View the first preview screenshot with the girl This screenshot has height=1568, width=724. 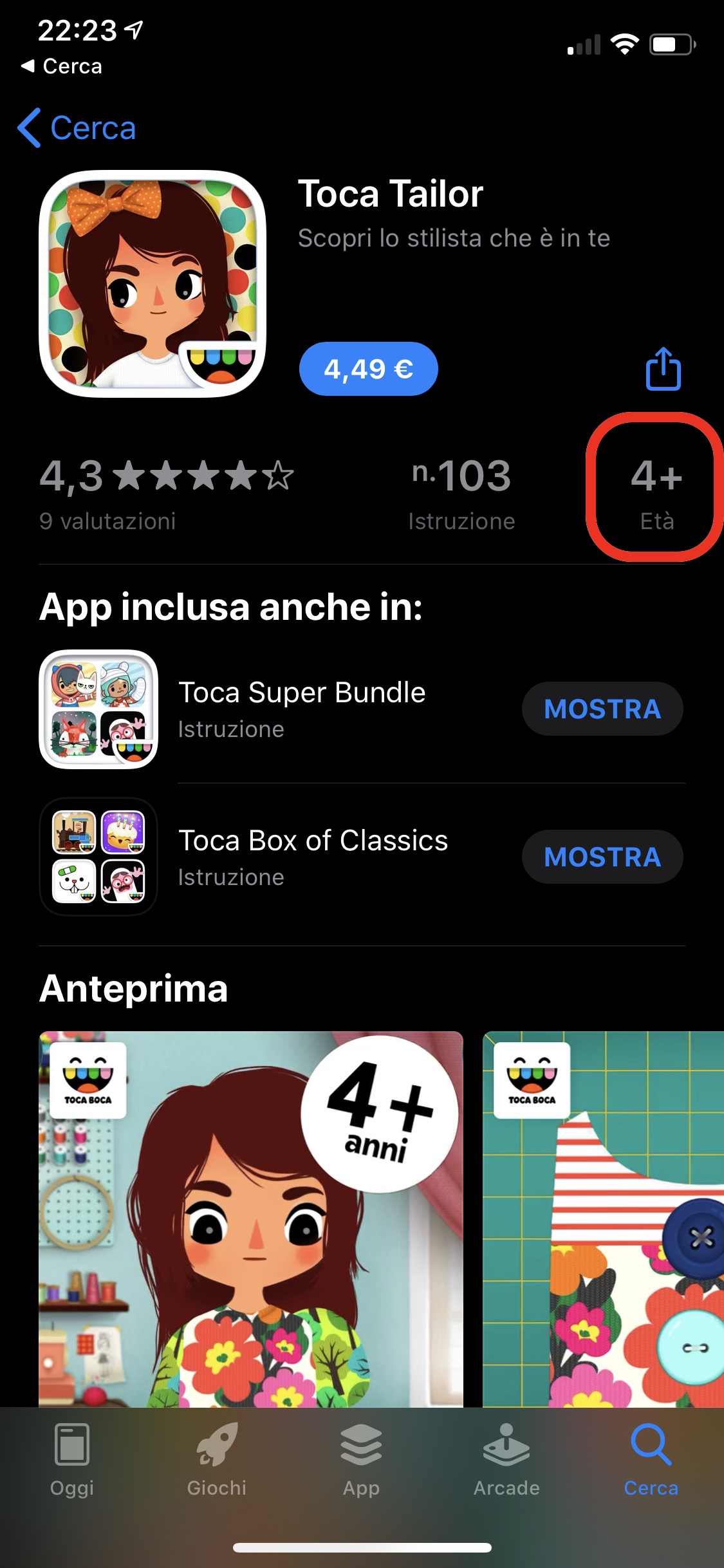coord(251,1217)
